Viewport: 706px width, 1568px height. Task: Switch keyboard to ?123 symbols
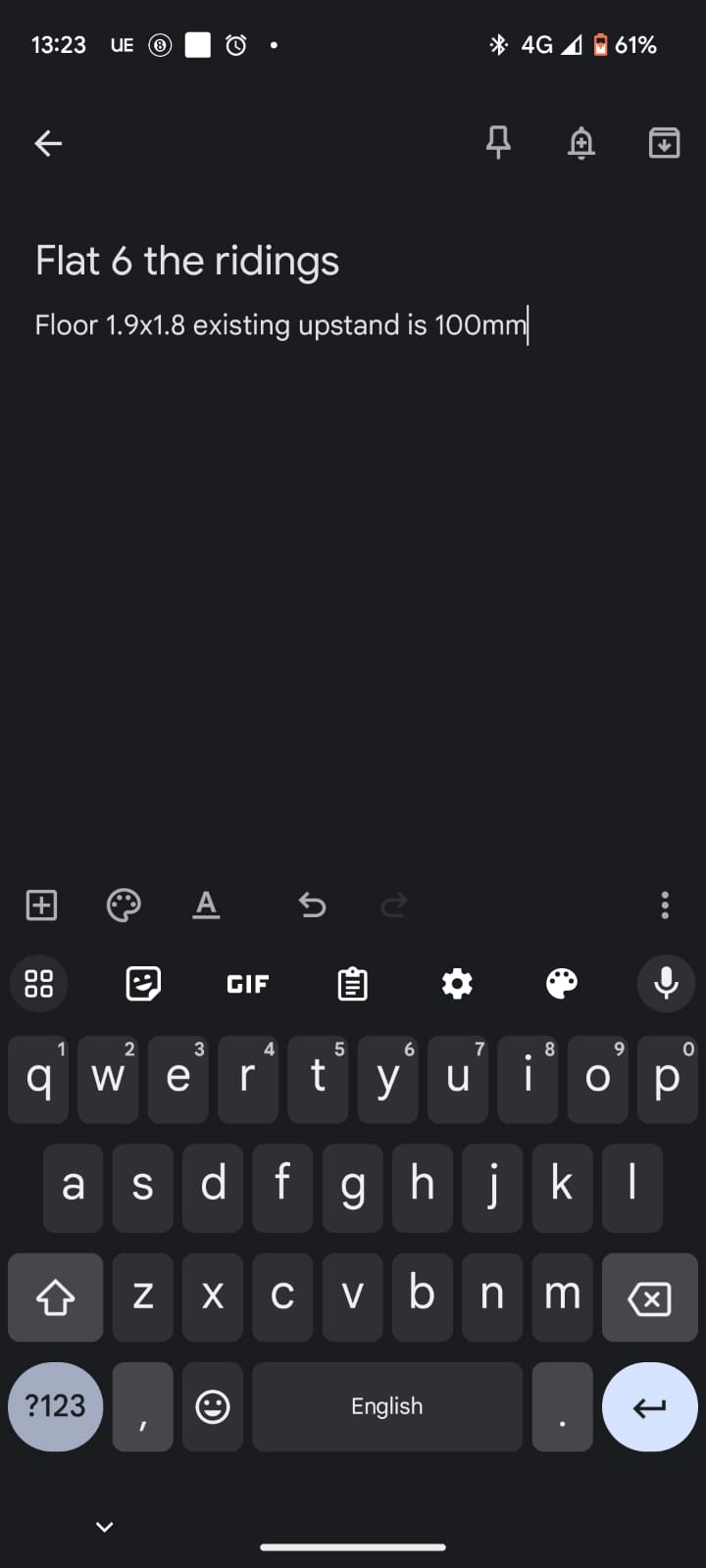[x=55, y=1406]
